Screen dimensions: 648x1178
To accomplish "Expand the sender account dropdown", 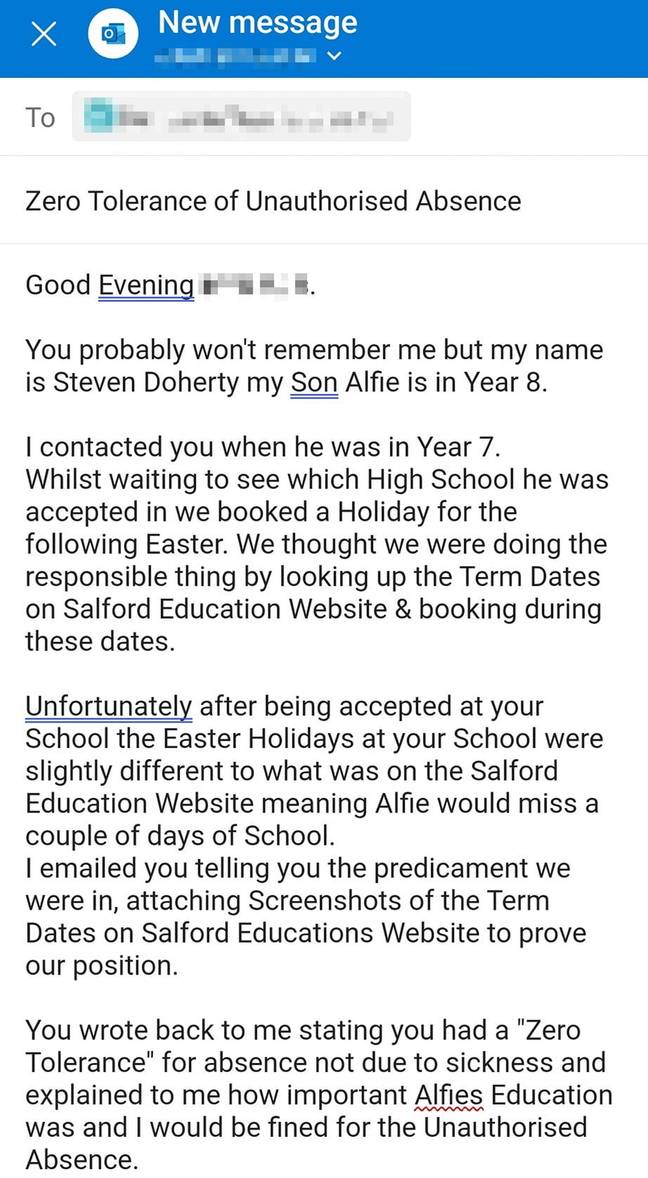I will pyautogui.click(x=336, y=57).
